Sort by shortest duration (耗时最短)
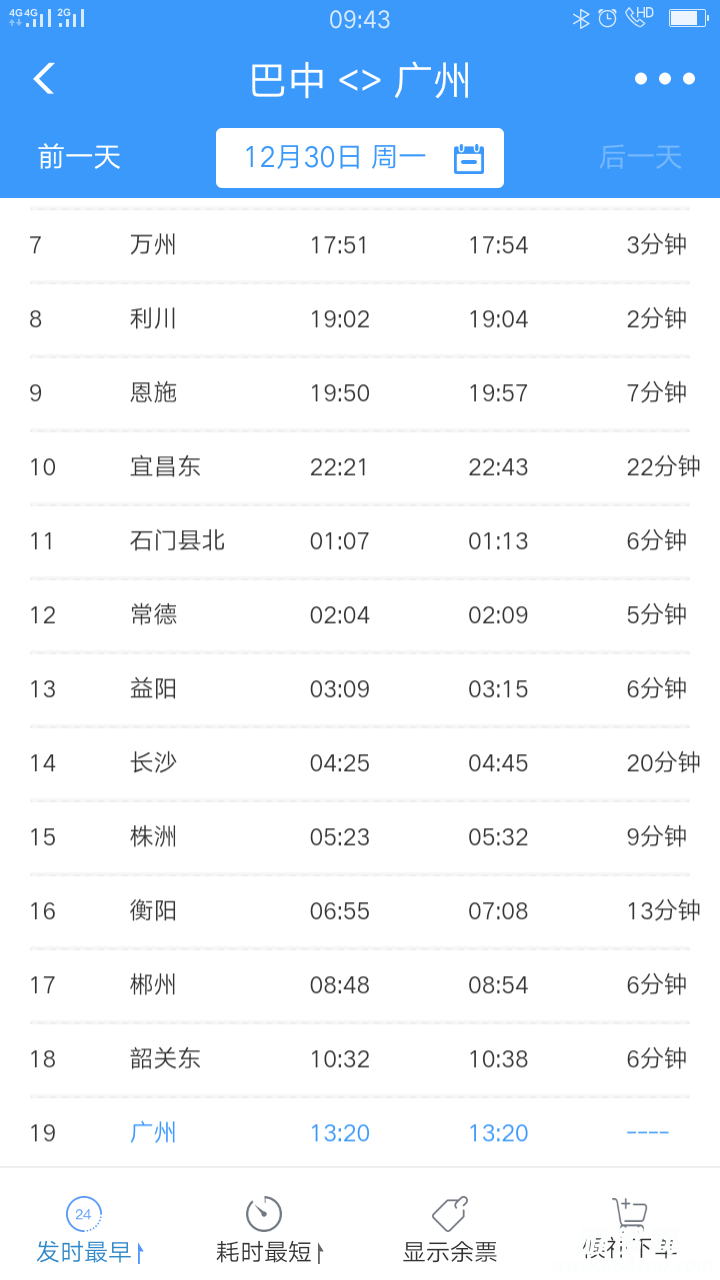Viewport: 720px width, 1280px height. coord(268,1230)
